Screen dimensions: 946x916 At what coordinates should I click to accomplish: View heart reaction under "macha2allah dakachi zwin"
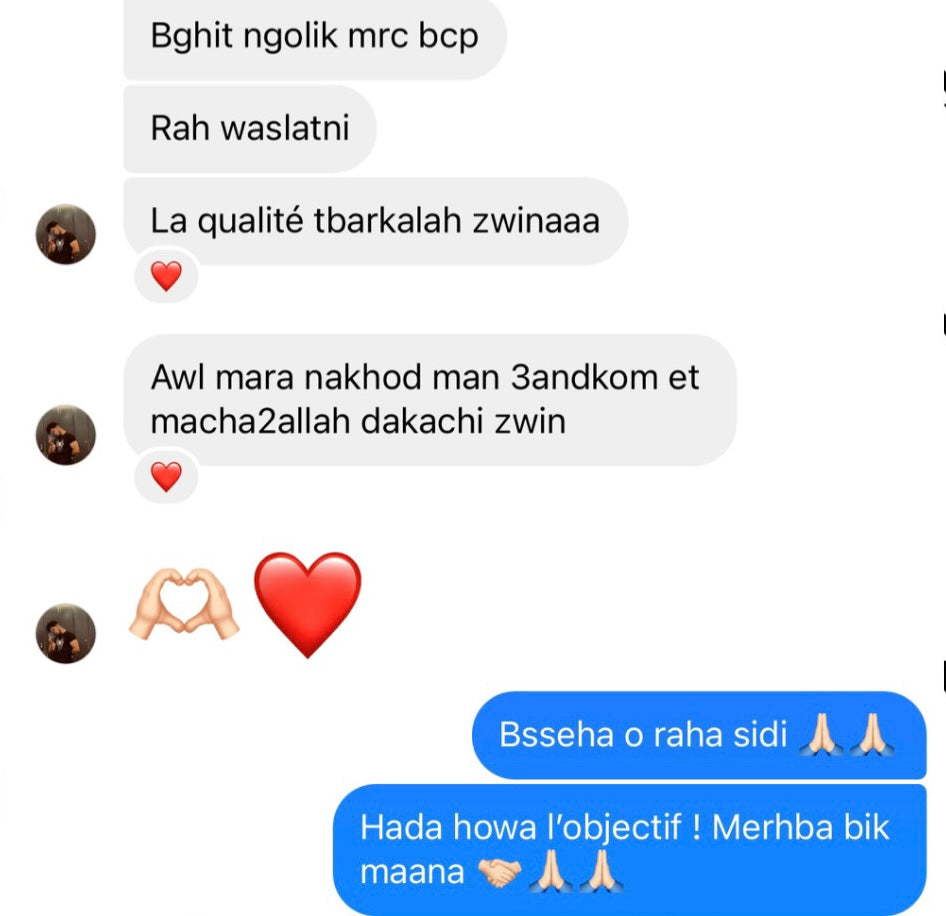pyautogui.click(x=166, y=477)
